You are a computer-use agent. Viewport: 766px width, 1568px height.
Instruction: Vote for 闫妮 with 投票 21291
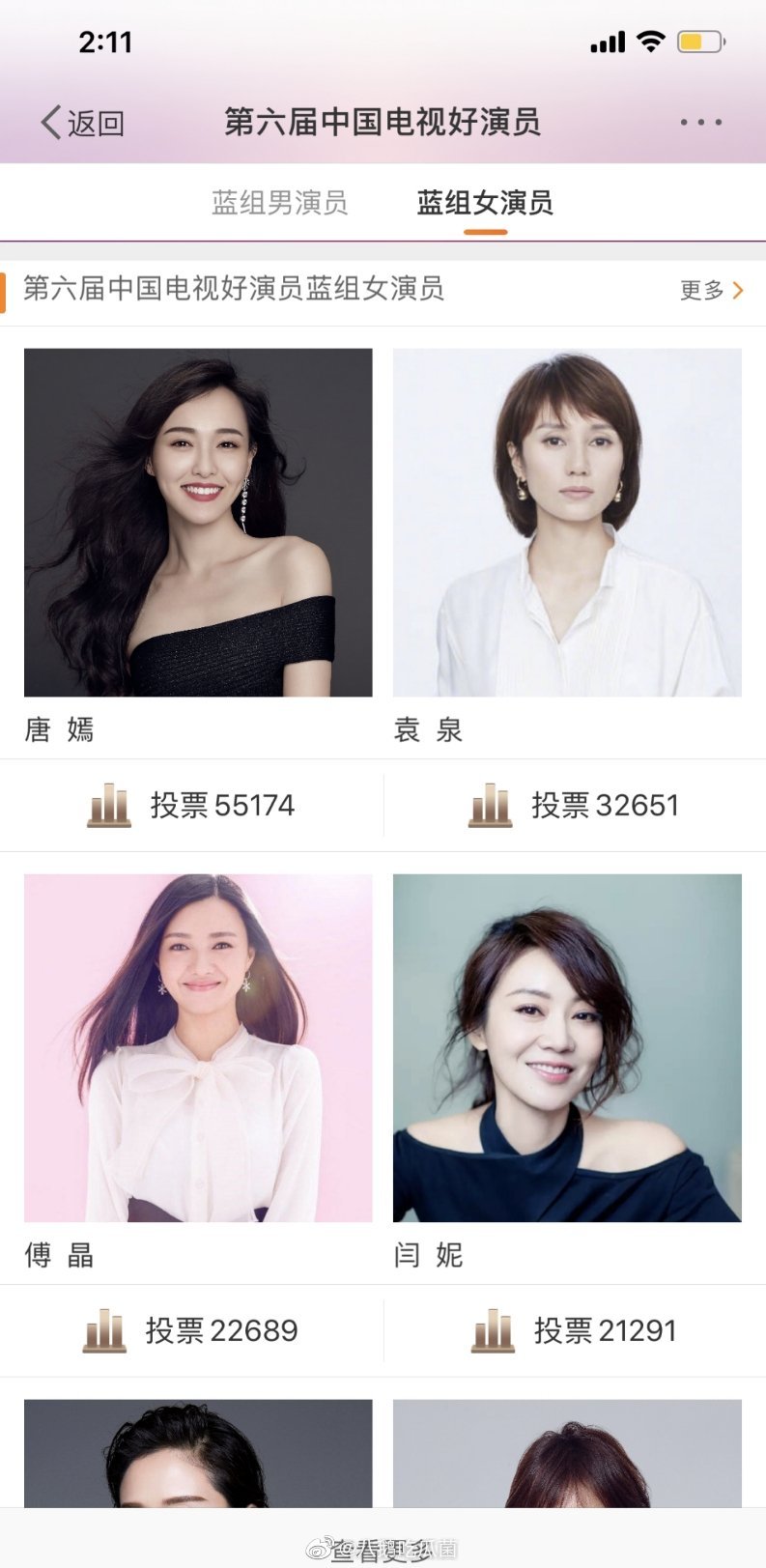(575, 1330)
